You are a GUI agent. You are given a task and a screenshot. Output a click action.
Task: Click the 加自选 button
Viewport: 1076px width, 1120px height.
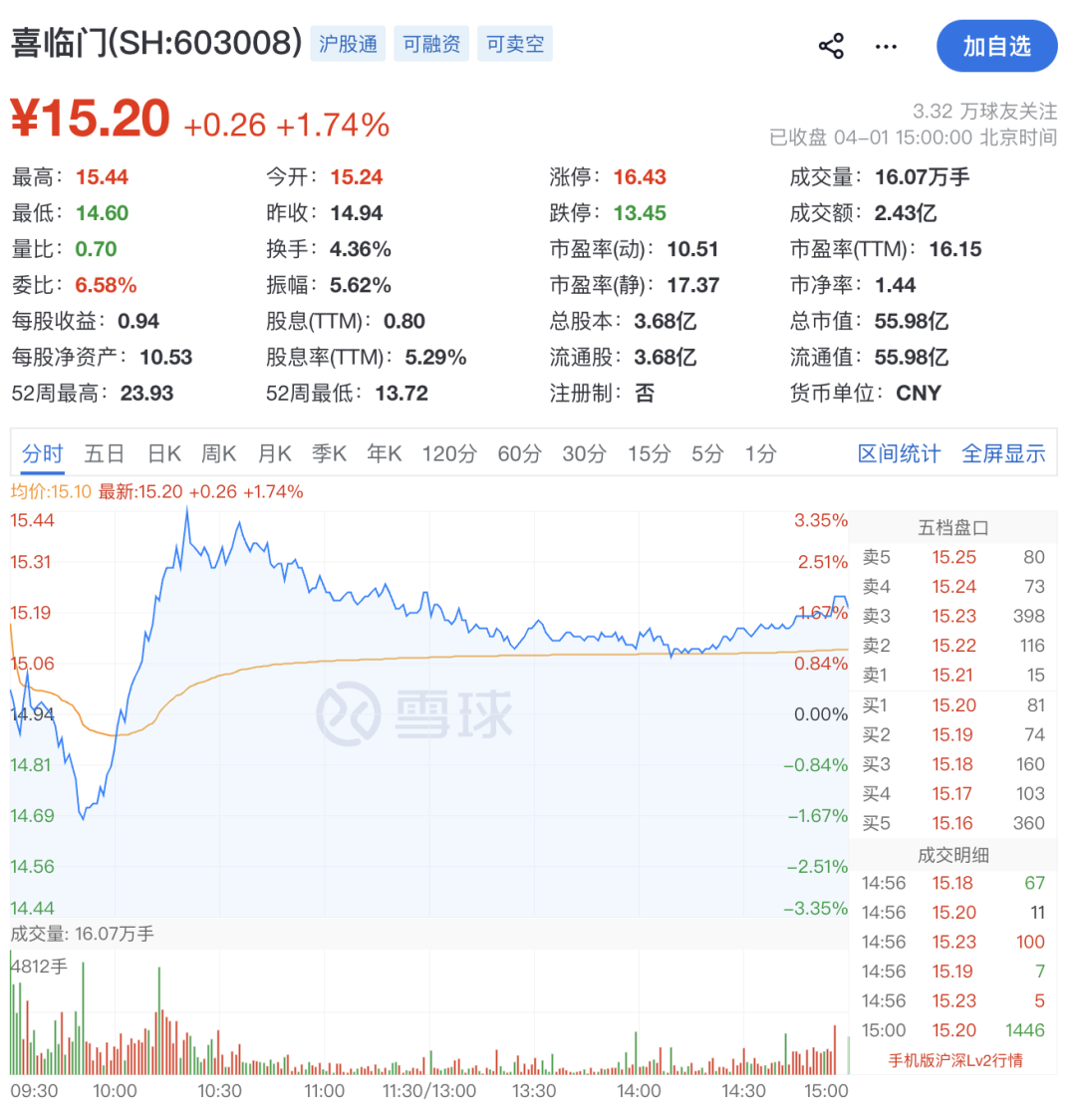point(996,46)
